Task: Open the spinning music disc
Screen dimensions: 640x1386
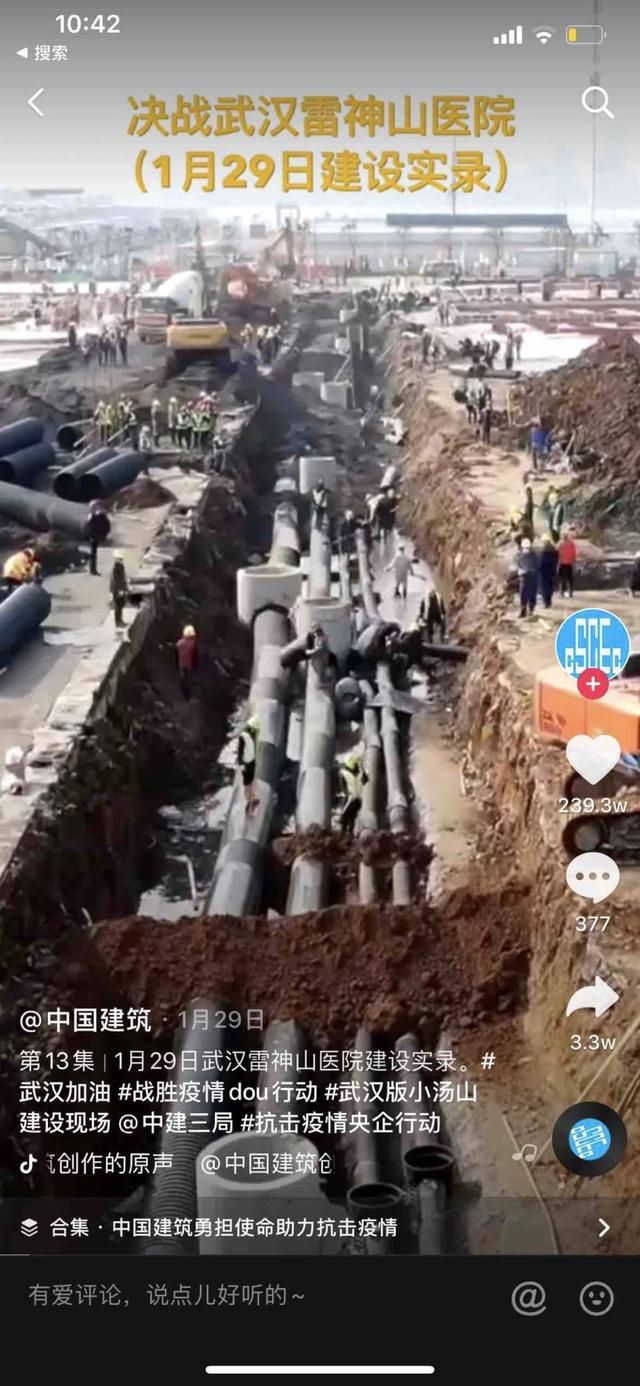Action: pyautogui.click(x=590, y=1139)
